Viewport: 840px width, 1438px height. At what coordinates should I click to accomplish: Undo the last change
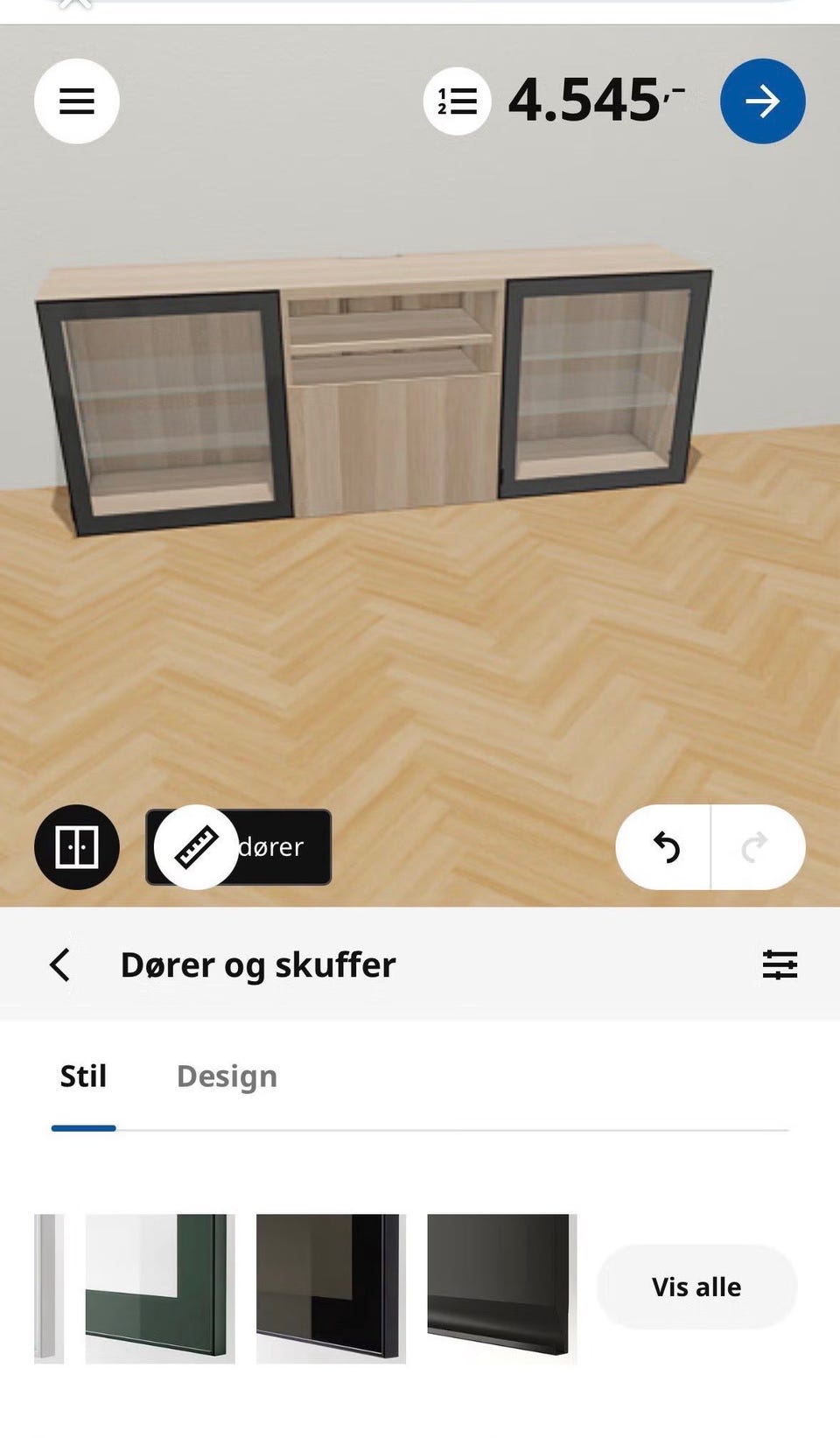coord(665,846)
